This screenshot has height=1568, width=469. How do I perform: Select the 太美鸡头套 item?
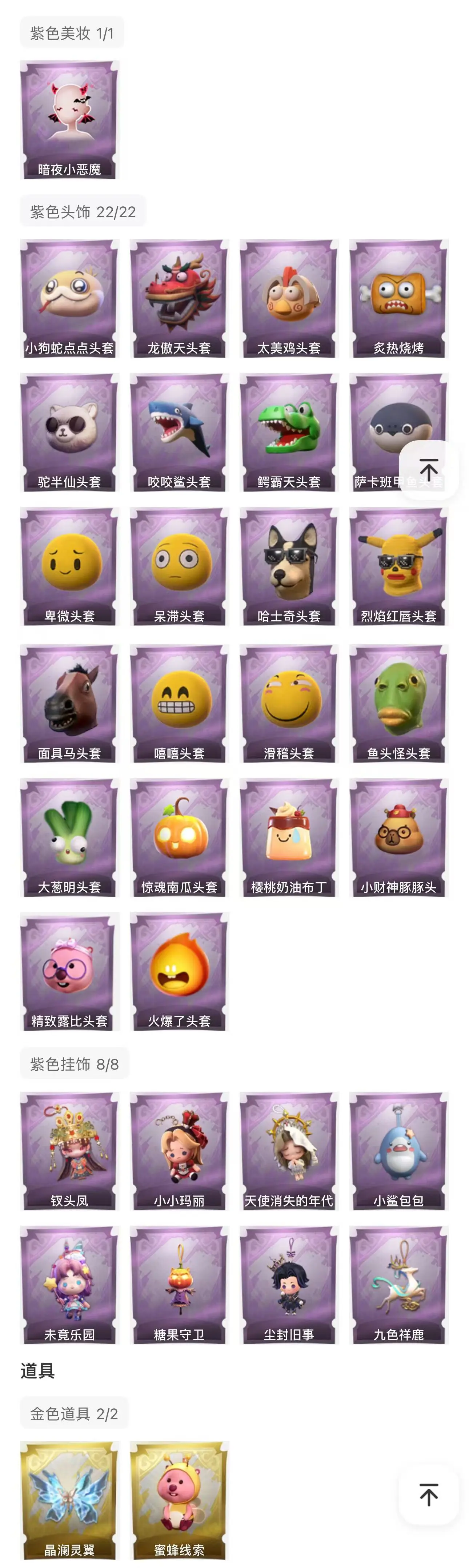click(289, 298)
